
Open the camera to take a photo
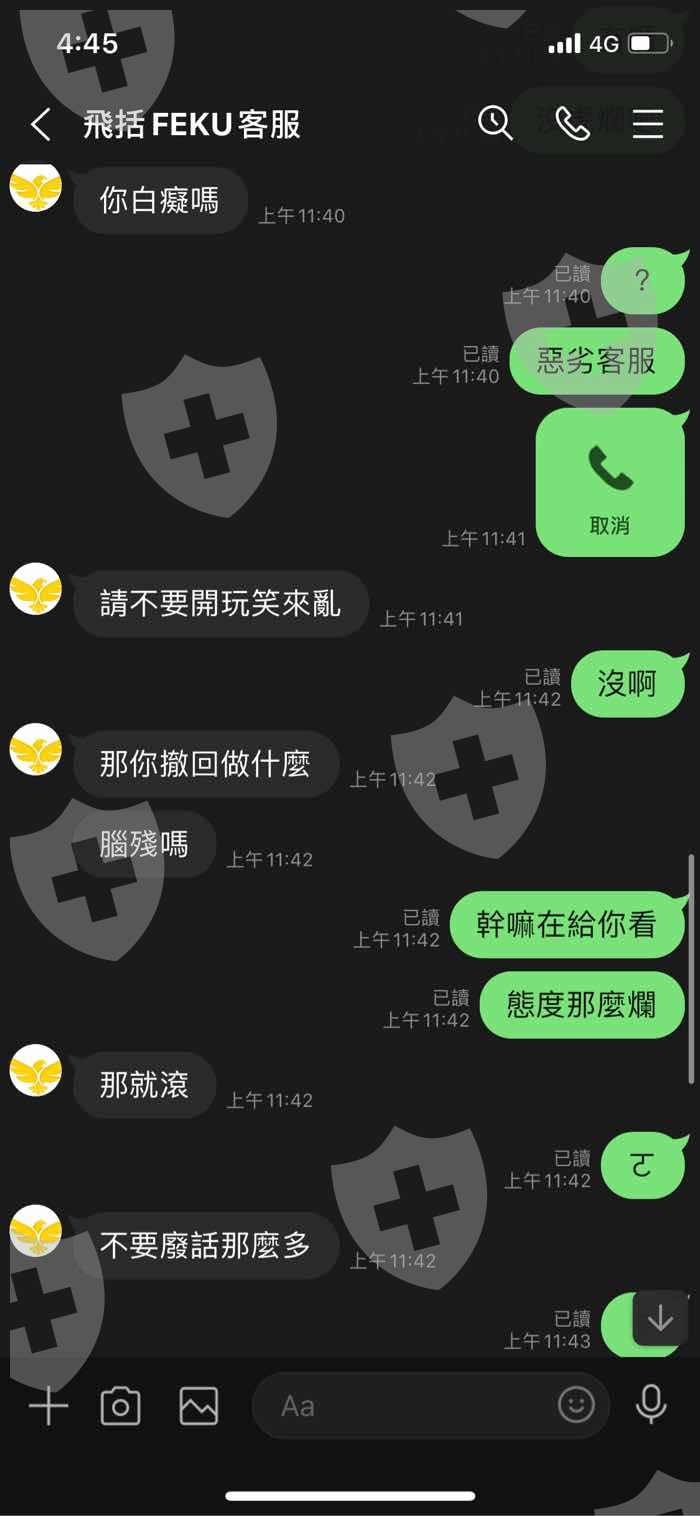(121, 1406)
